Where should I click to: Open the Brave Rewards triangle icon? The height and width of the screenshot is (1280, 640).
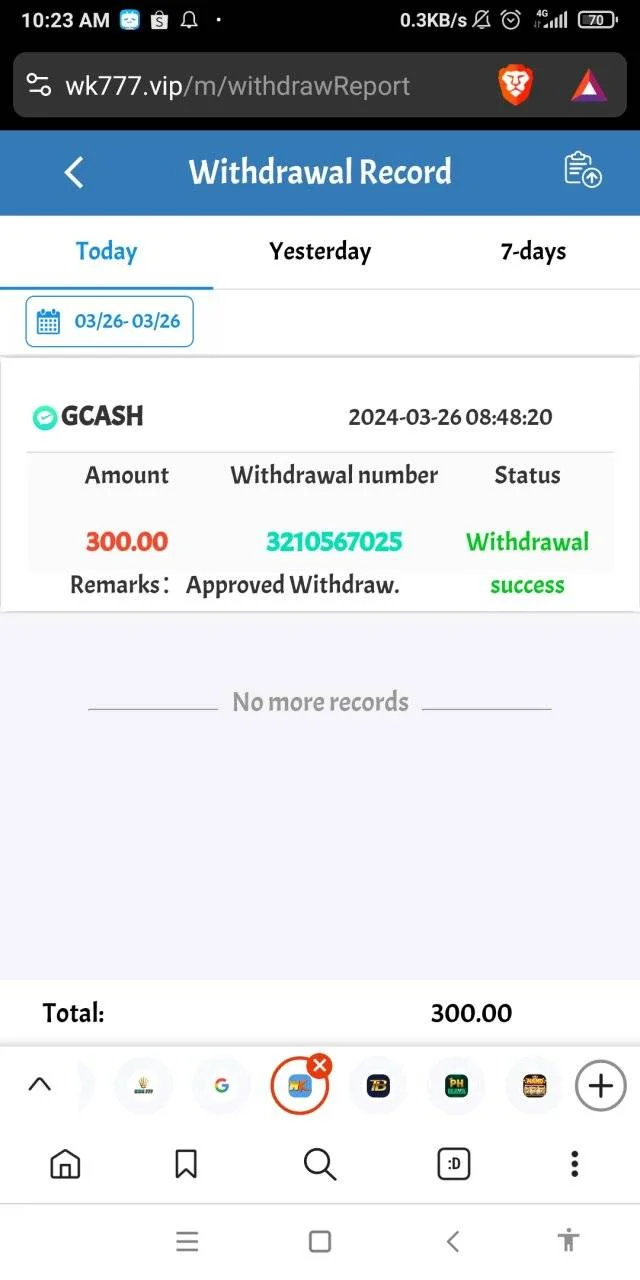pyautogui.click(x=589, y=87)
